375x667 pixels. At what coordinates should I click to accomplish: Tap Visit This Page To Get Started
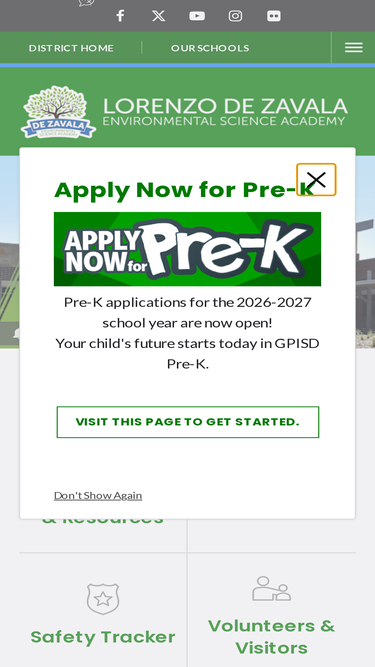pyautogui.click(x=188, y=422)
